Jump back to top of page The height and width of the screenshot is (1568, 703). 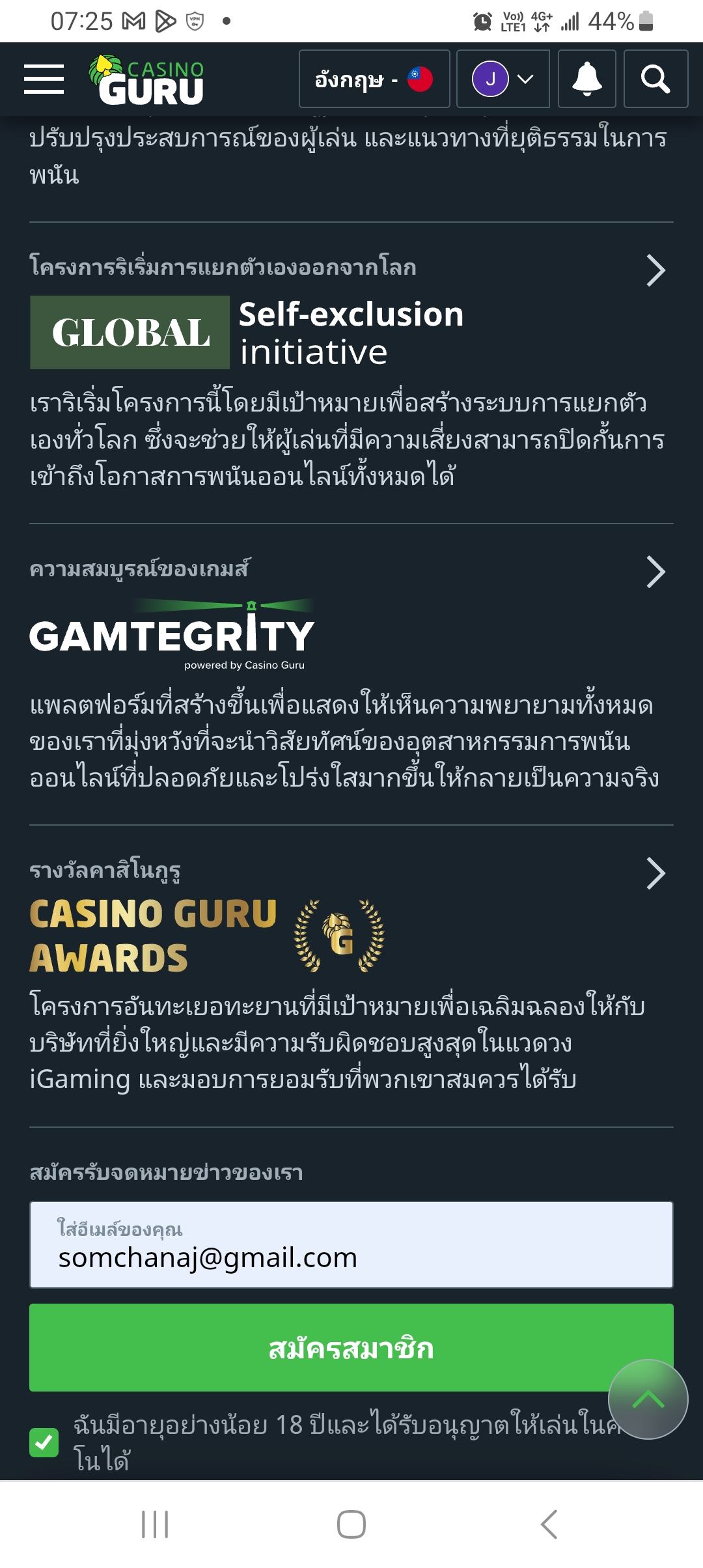coord(648,1399)
